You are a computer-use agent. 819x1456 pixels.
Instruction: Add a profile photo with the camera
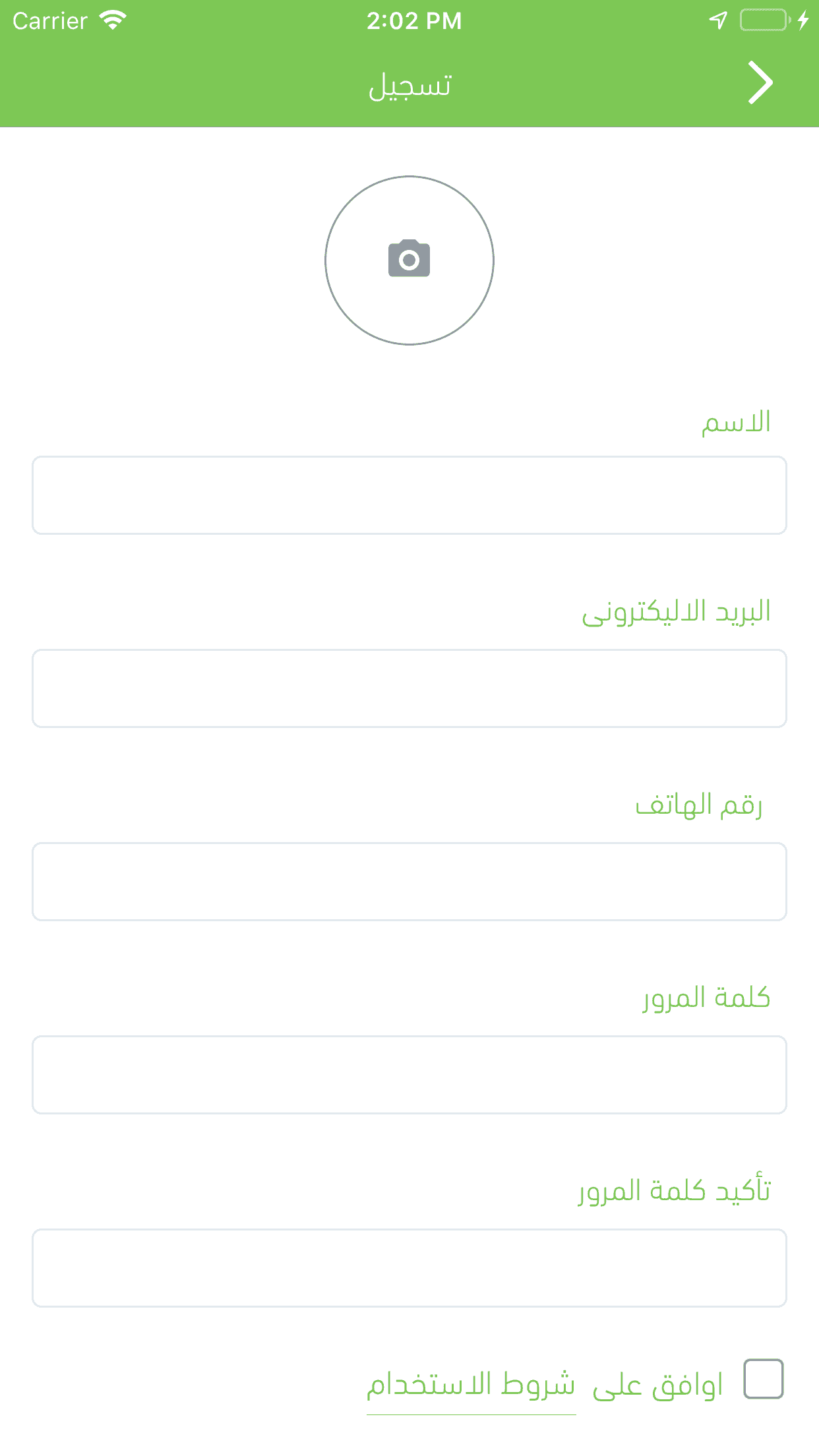click(x=409, y=260)
